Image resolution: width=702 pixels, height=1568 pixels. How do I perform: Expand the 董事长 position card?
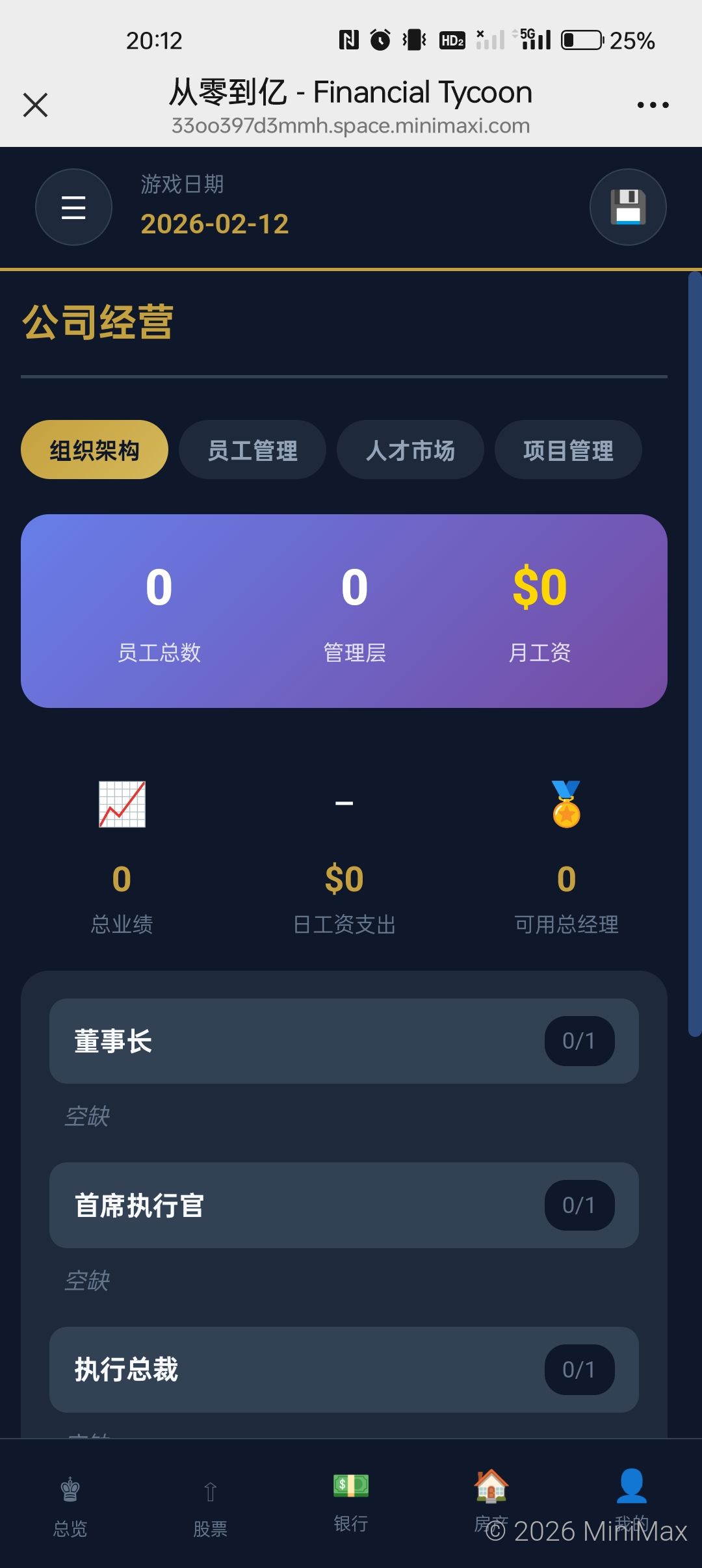click(344, 1041)
